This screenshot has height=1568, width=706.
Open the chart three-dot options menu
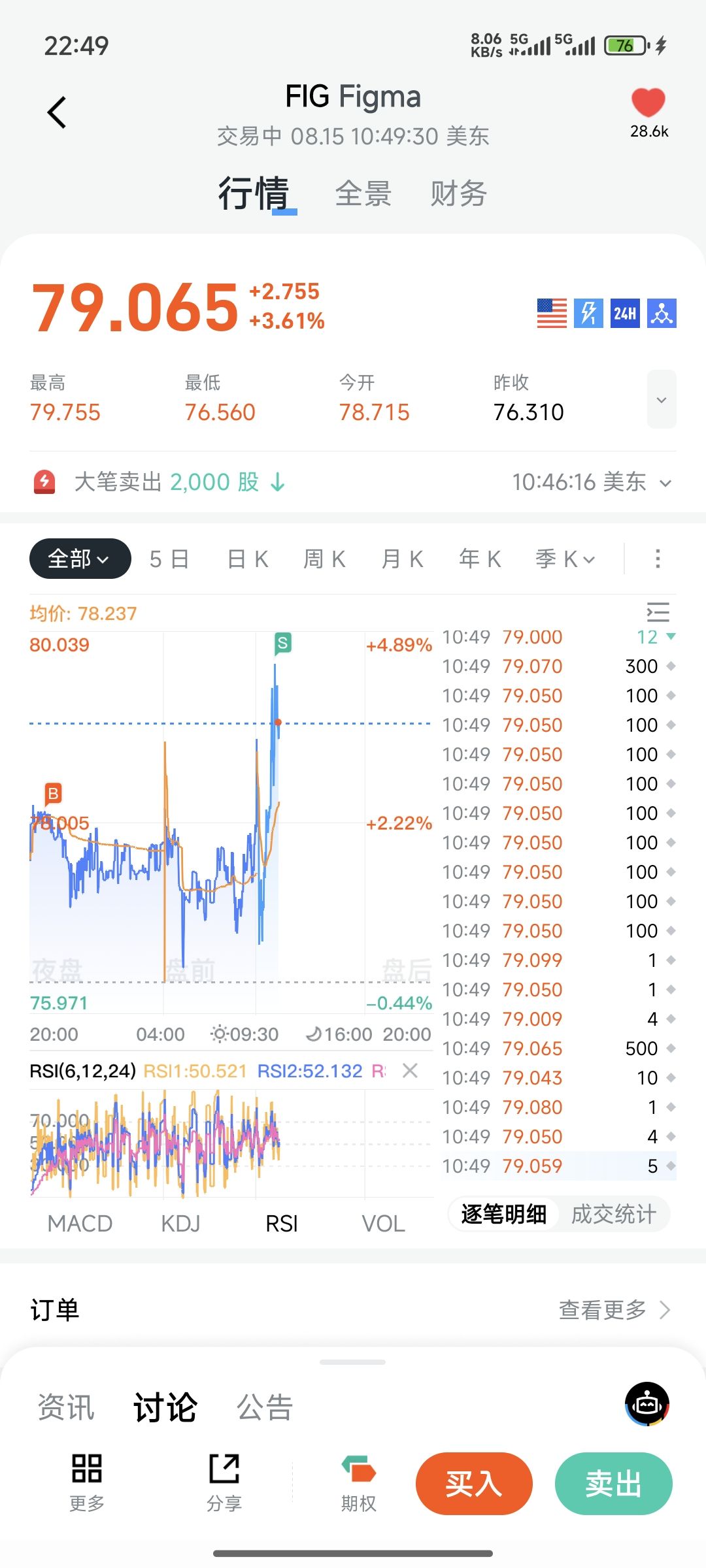click(x=658, y=559)
